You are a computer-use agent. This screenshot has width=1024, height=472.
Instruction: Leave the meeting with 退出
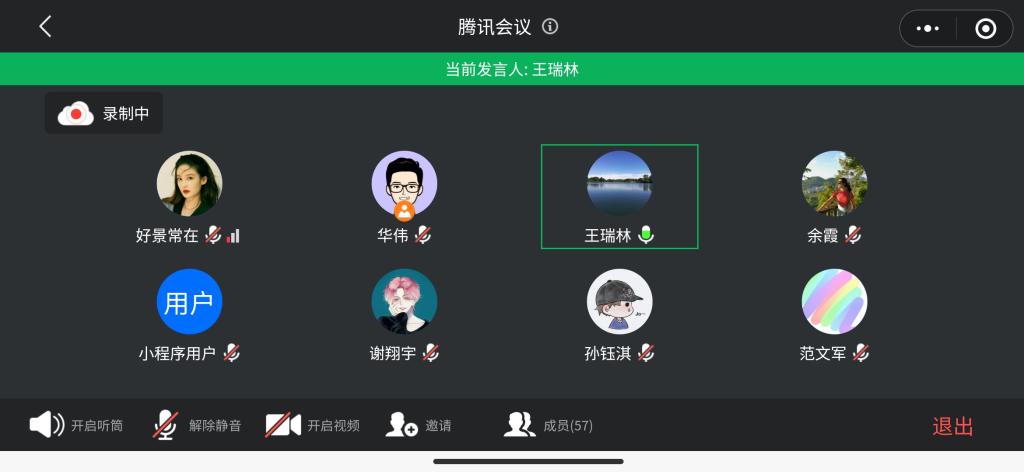(952, 426)
